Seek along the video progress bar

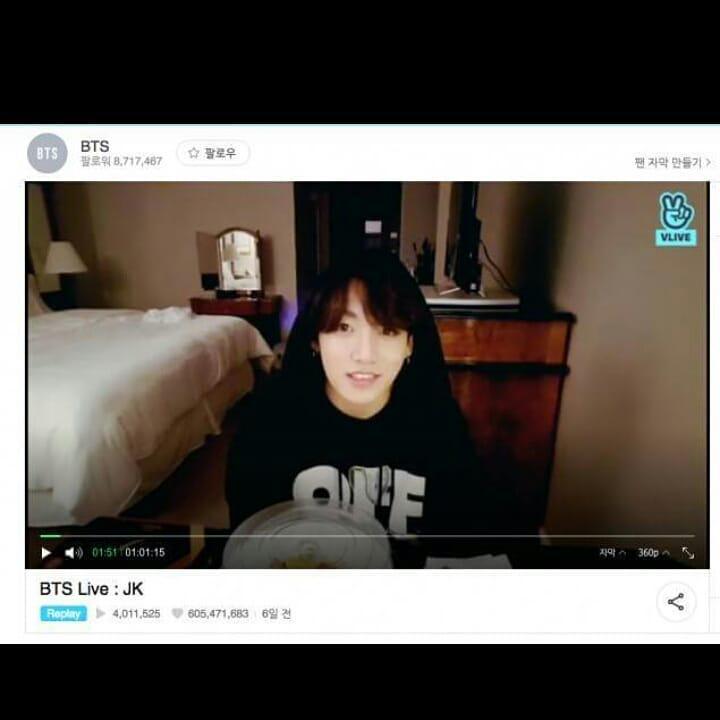point(360,536)
